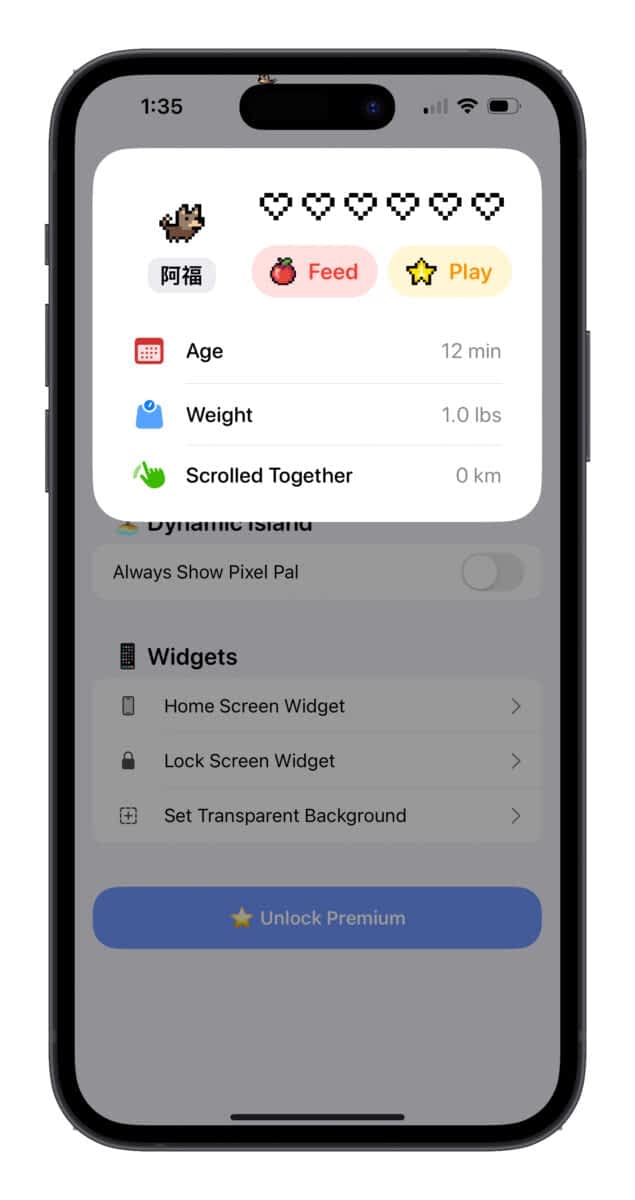Feed the pixel pet
The width and height of the screenshot is (635, 1200).
coord(314,272)
